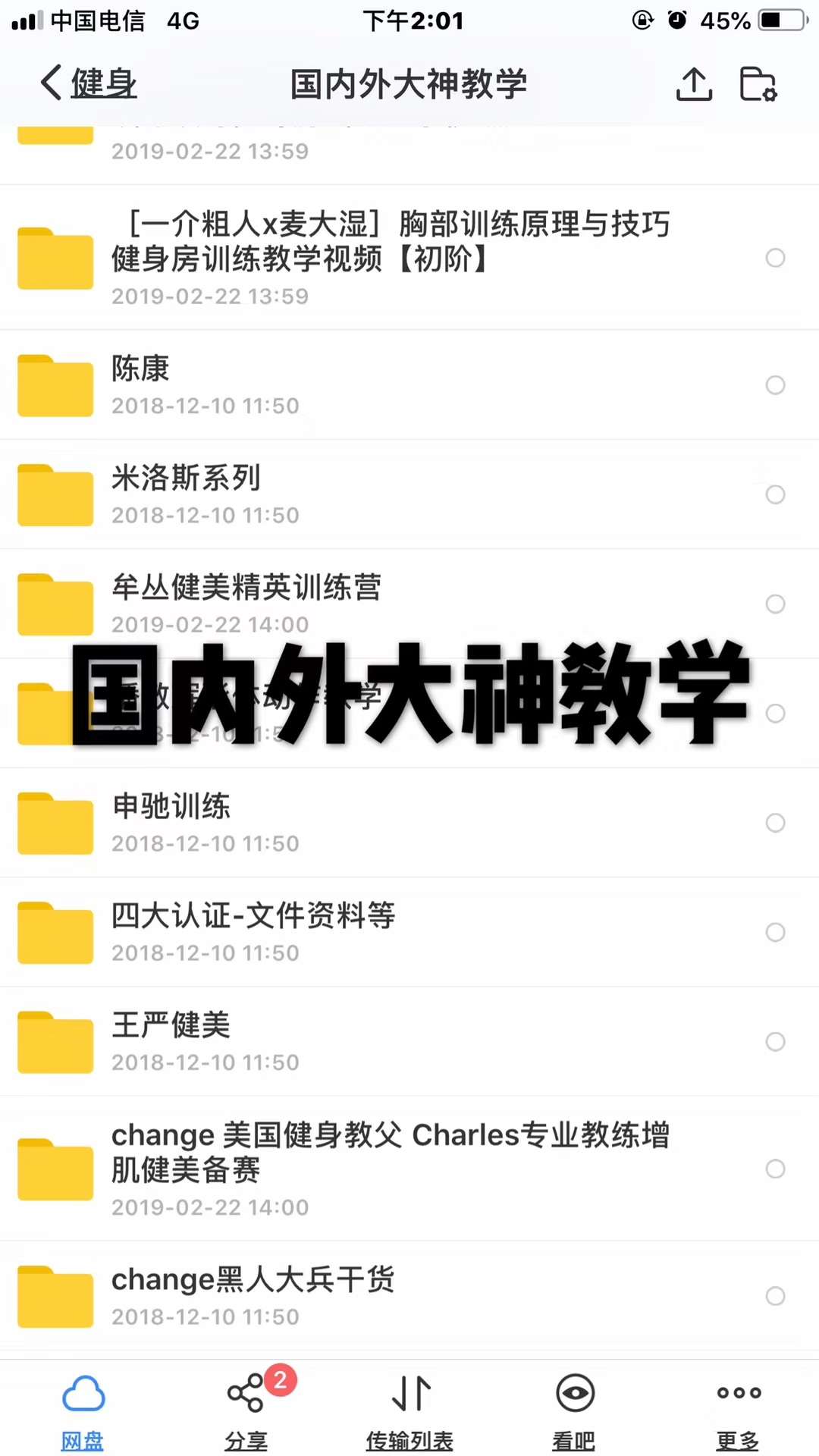This screenshot has width=819, height=1456.
Task: Select the 胸部训练原理与技巧 folder's circle
Action: tap(775, 258)
